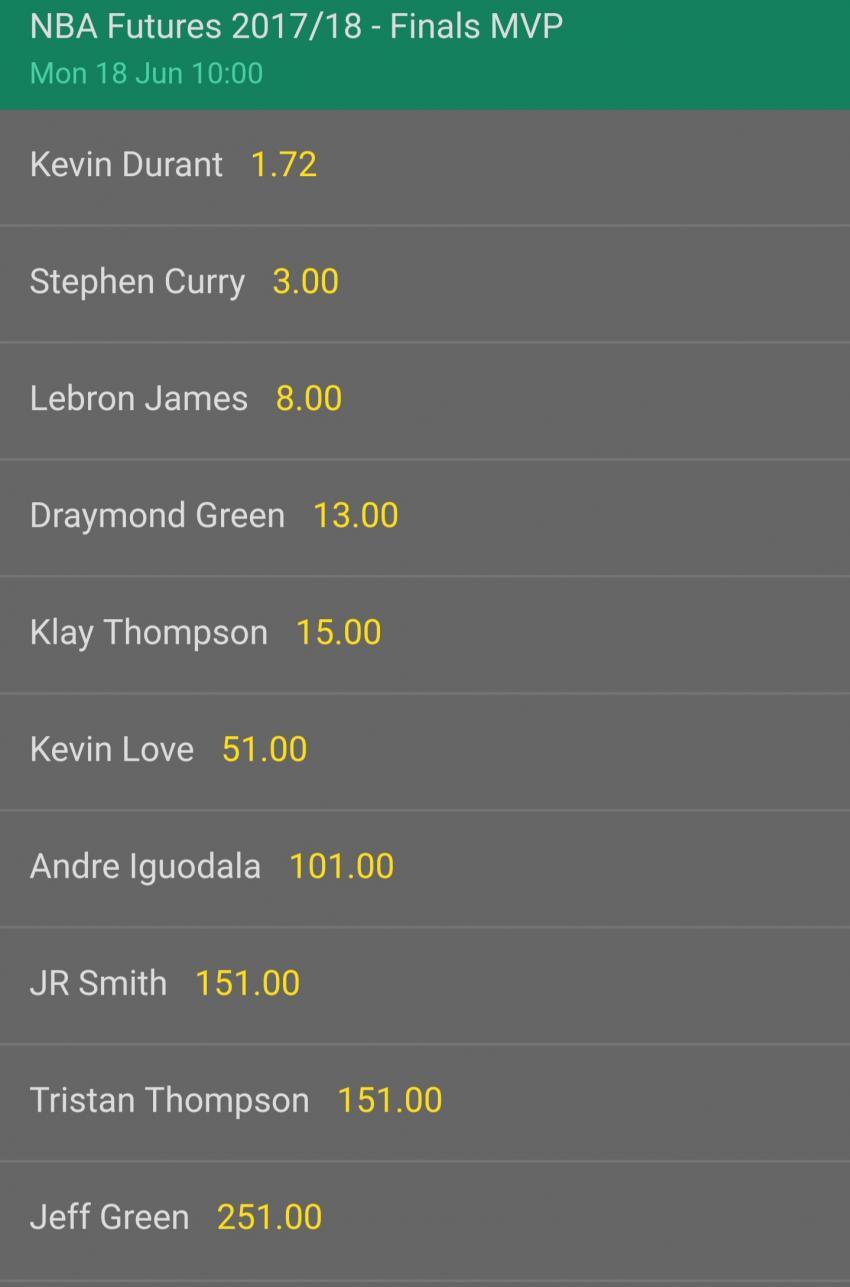This screenshot has height=1287, width=850.
Task: Select Tristan Thompson at 151.00
Action: click(425, 1103)
